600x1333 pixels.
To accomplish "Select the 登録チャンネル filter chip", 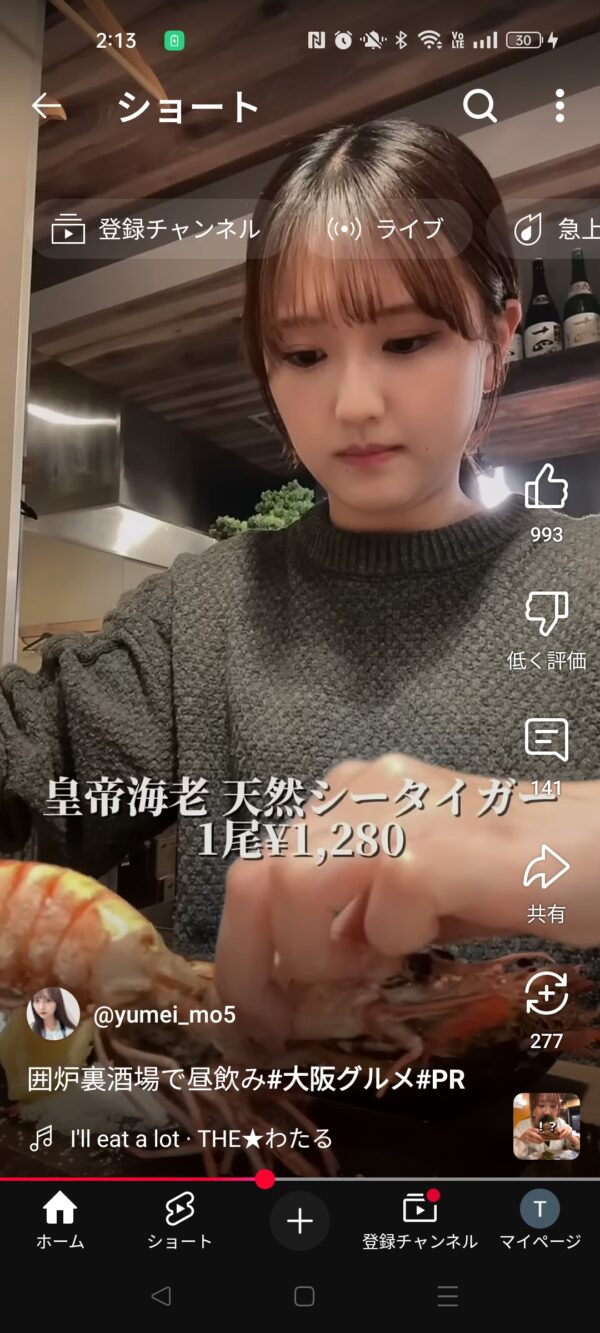I will pos(155,229).
